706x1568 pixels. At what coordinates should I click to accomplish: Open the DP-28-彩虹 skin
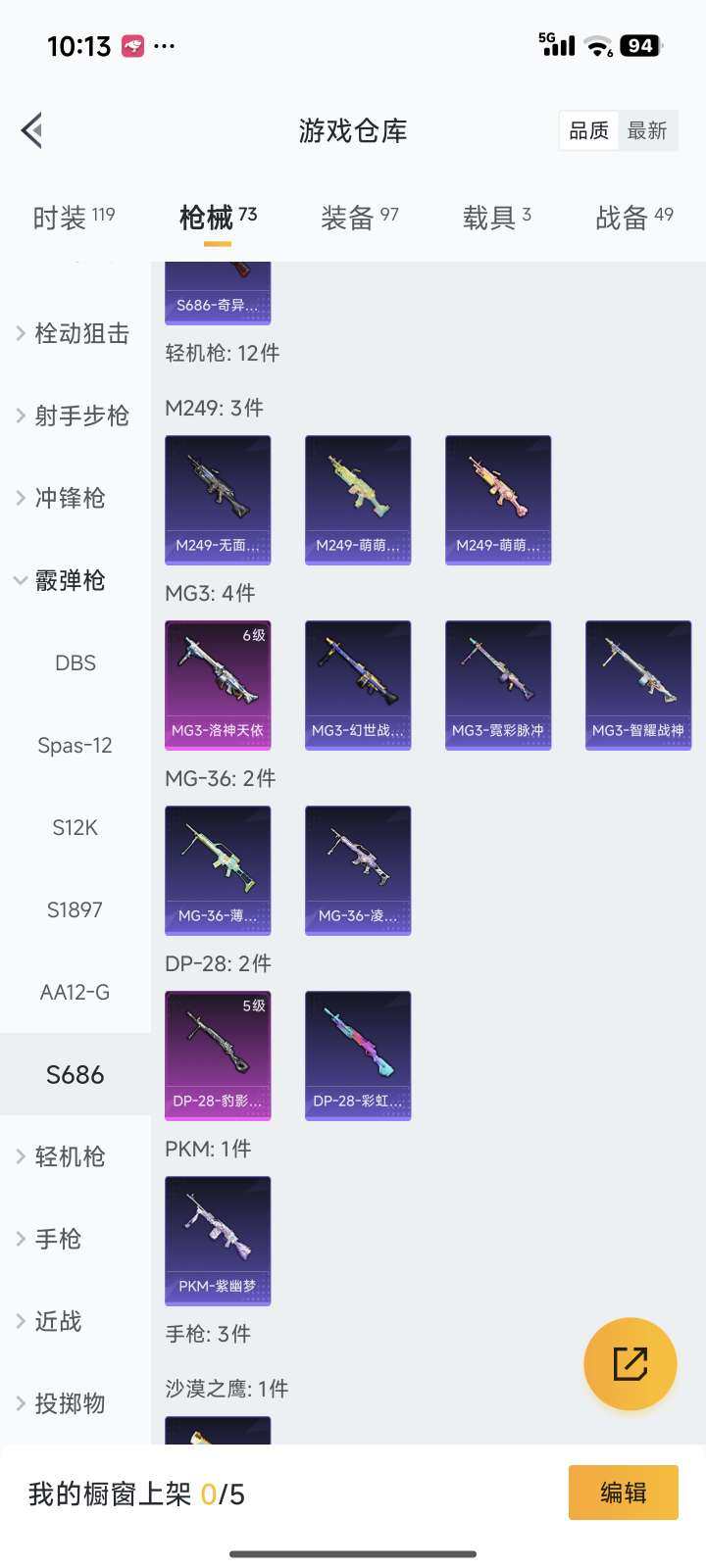tap(358, 1055)
